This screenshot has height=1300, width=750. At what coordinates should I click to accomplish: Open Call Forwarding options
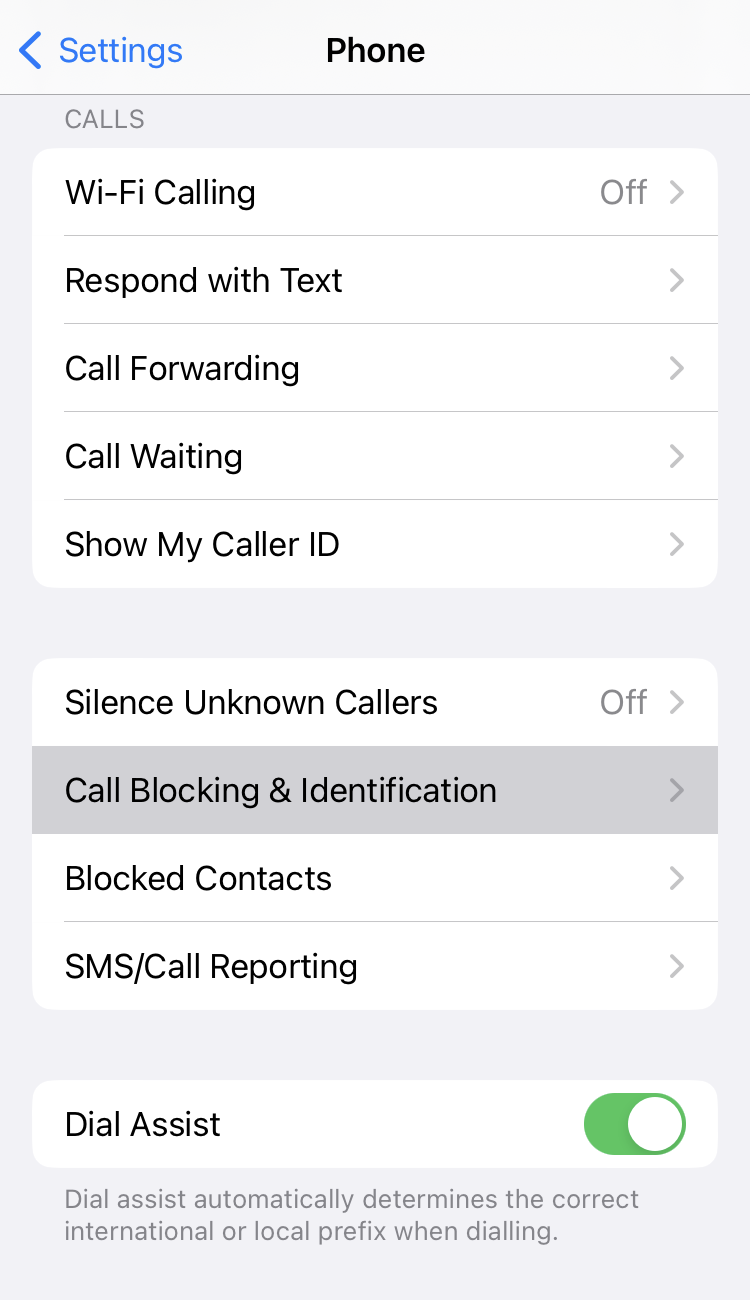point(375,368)
